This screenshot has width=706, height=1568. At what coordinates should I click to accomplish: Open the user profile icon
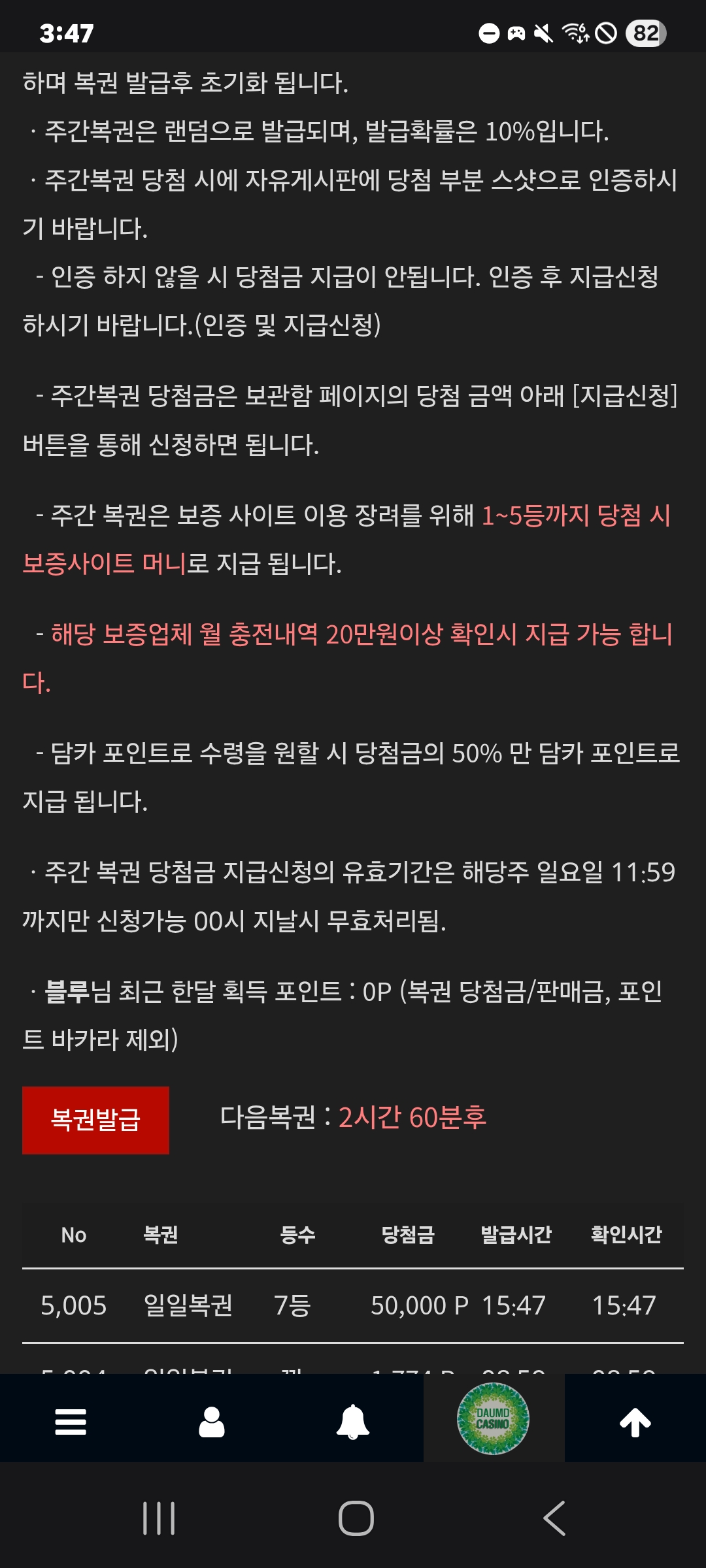pyautogui.click(x=212, y=1422)
